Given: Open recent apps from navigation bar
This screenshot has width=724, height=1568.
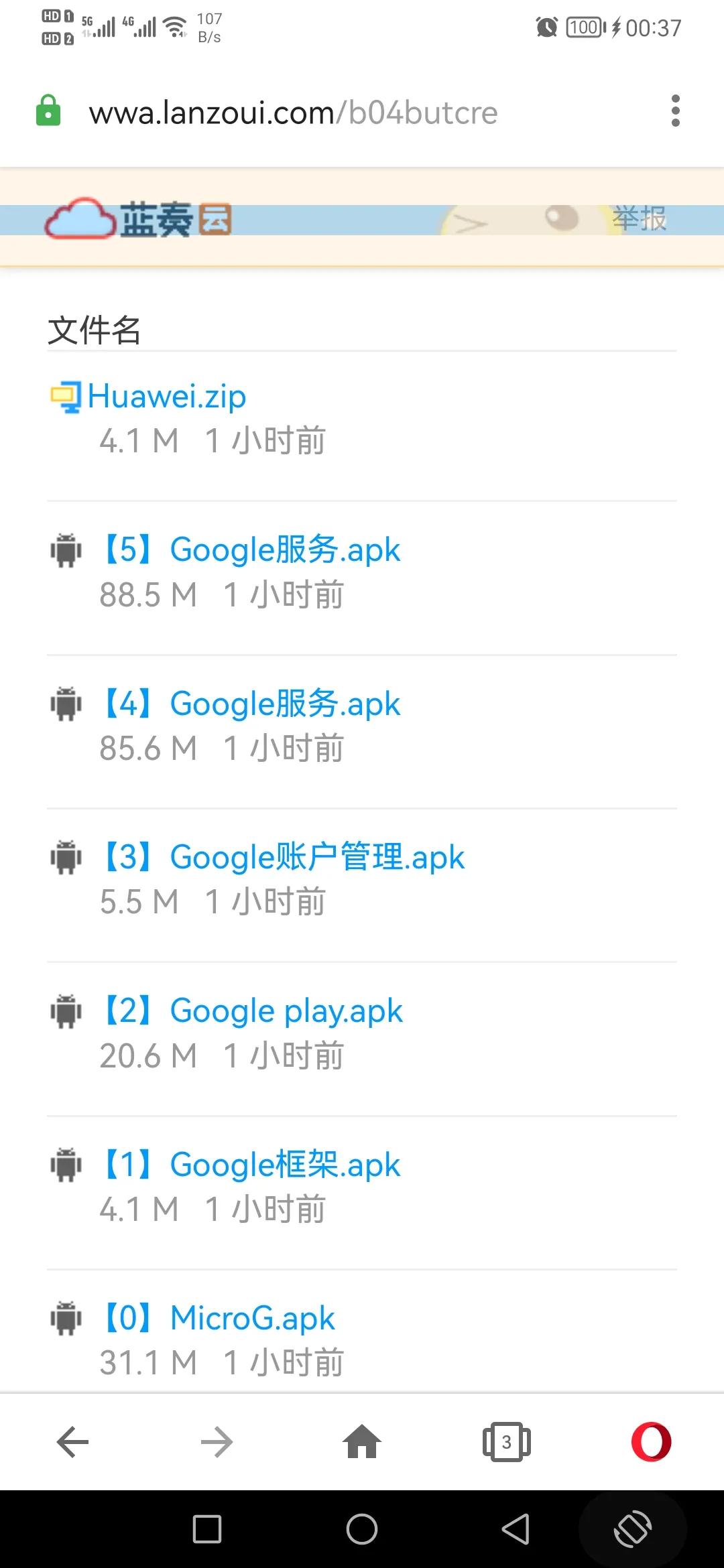Looking at the screenshot, I should pyautogui.click(x=207, y=1529).
